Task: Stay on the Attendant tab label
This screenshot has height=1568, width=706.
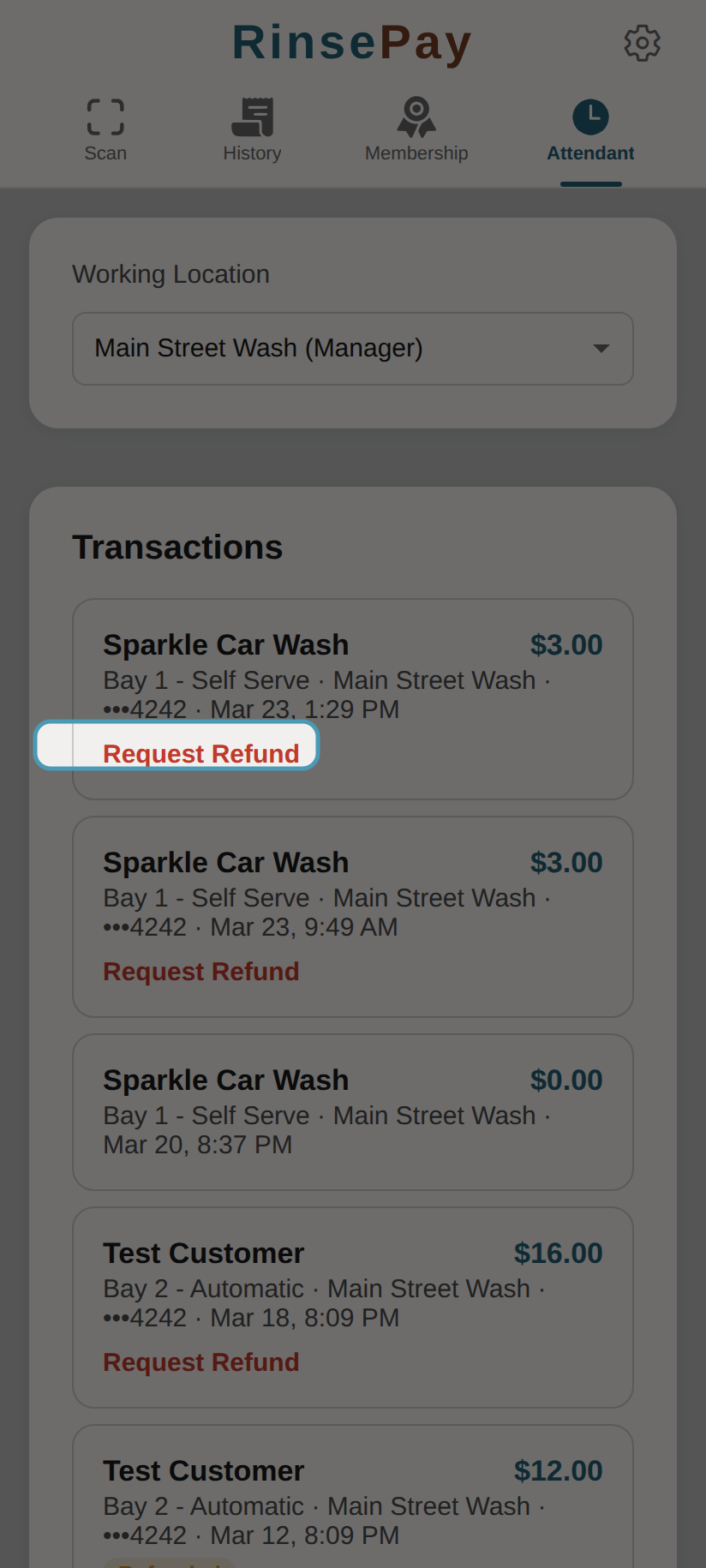Action: 590,153
